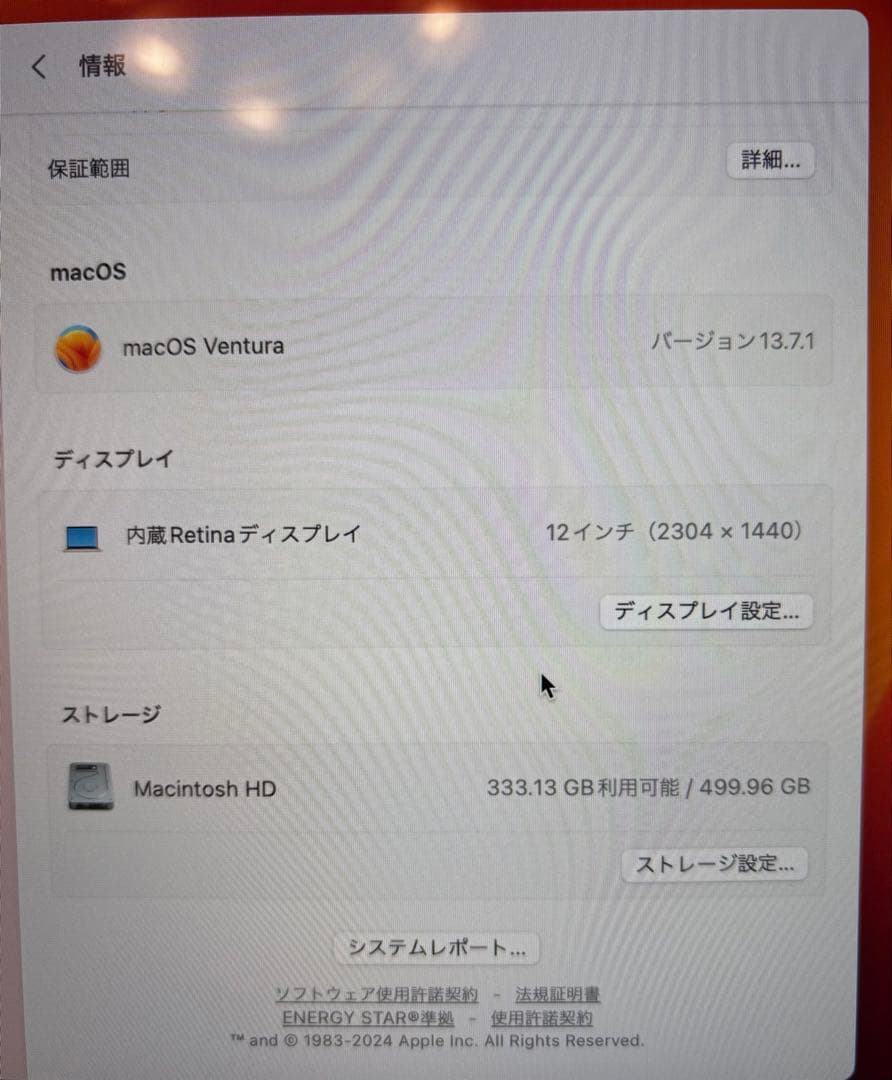Open the Ventura wallpaper version icon
The width and height of the screenshot is (892, 1080).
pos(80,346)
